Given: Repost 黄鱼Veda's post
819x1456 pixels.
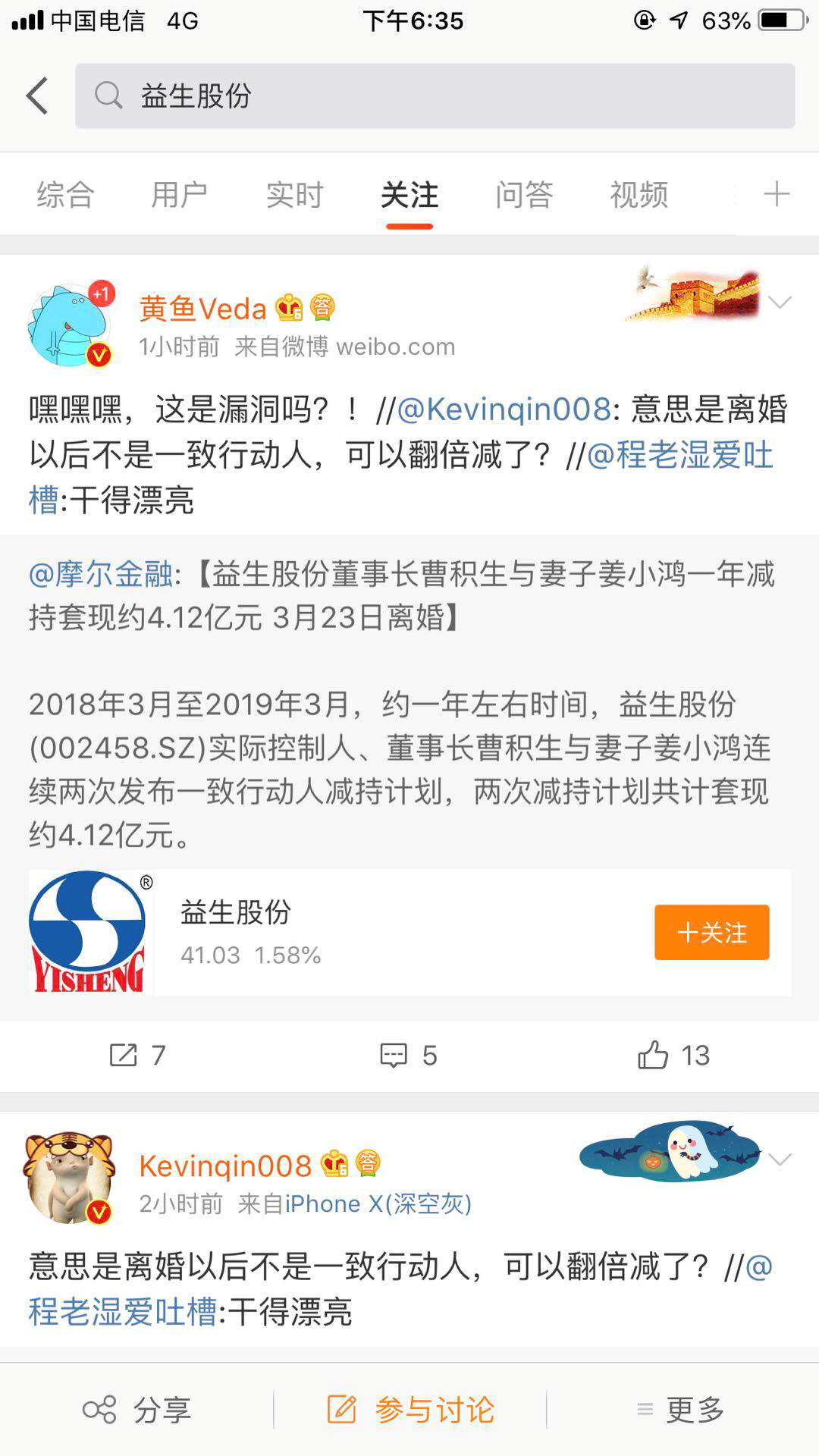Looking at the screenshot, I should pyautogui.click(x=137, y=1055).
